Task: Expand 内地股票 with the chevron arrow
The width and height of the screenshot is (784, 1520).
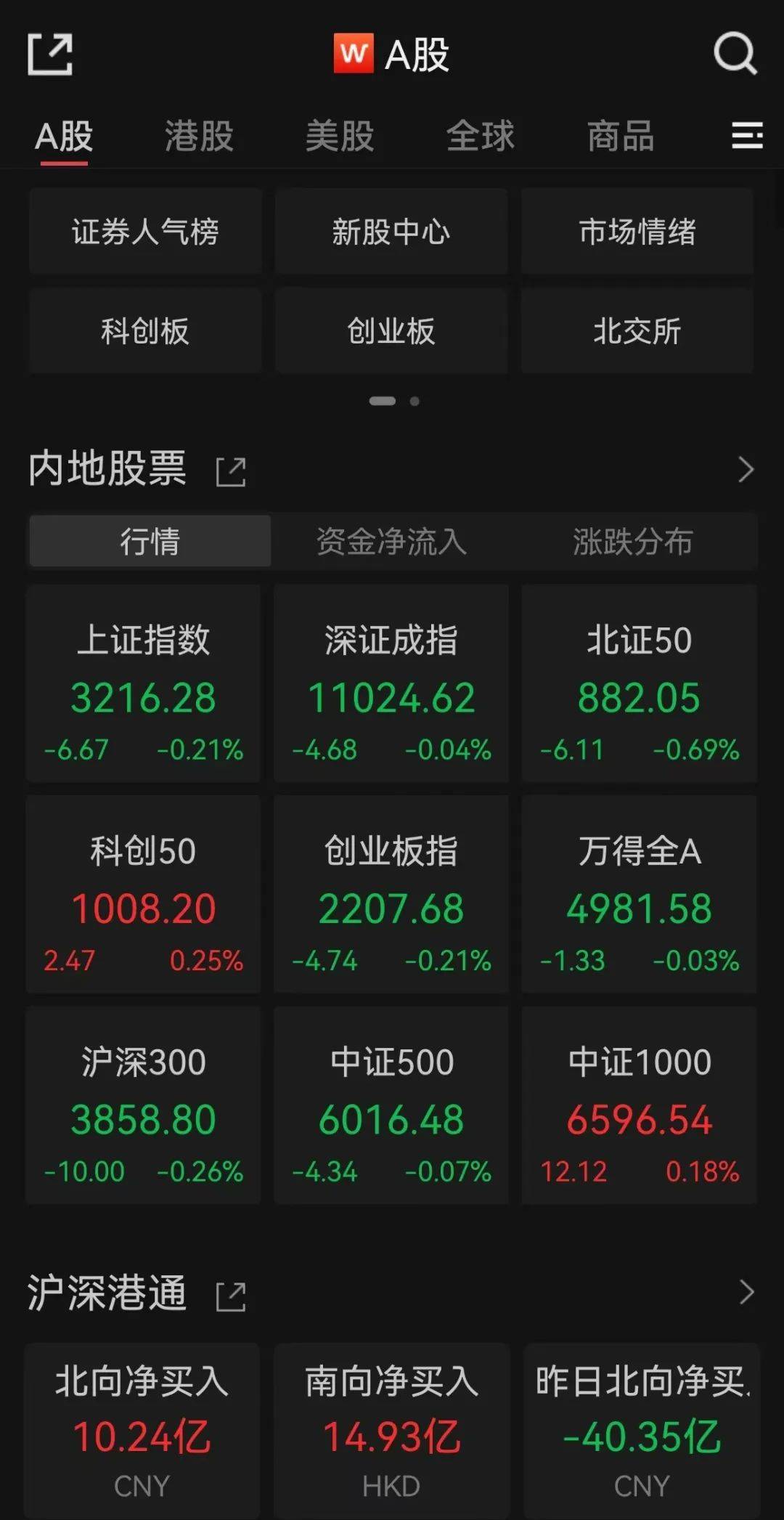Action: point(746,470)
